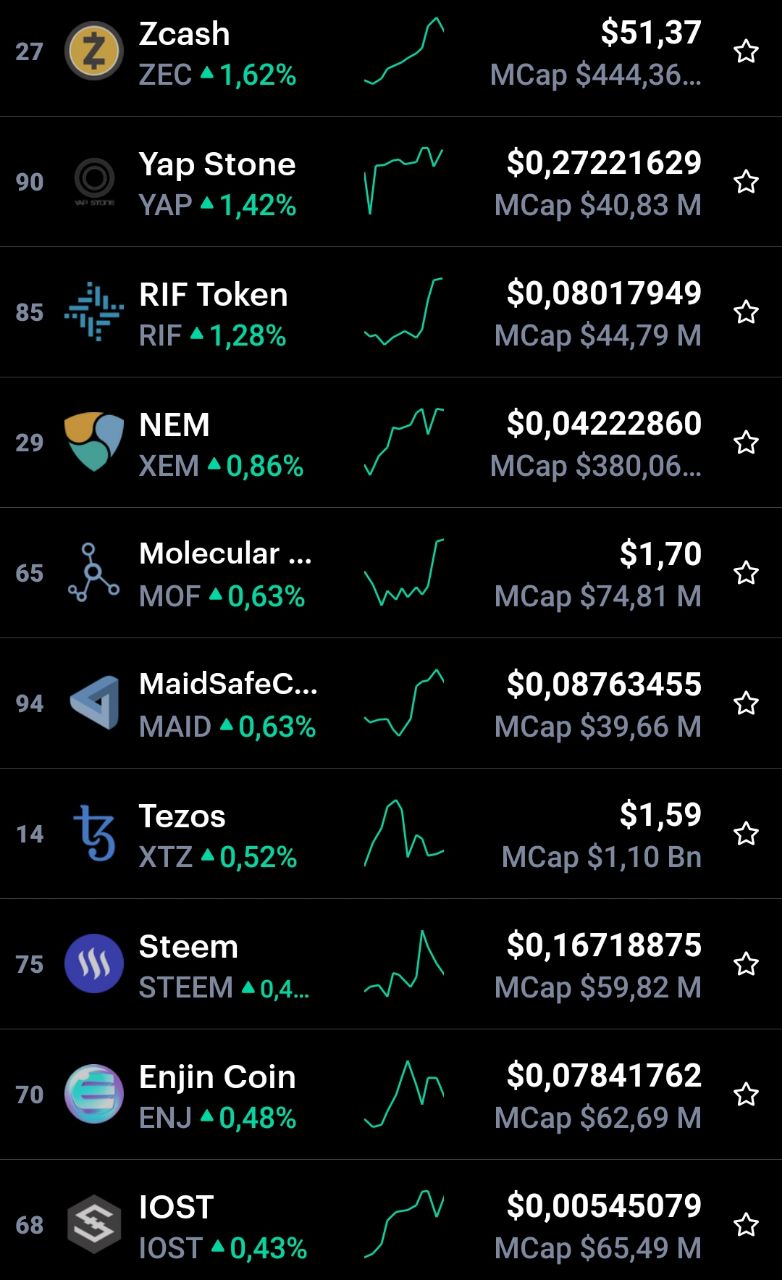
Task: Open the Steem row
Action: (391, 964)
